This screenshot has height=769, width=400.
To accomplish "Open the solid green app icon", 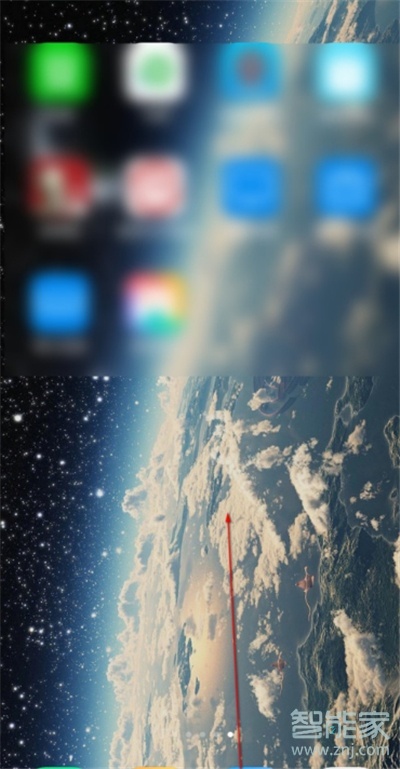I will coord(60,73).
